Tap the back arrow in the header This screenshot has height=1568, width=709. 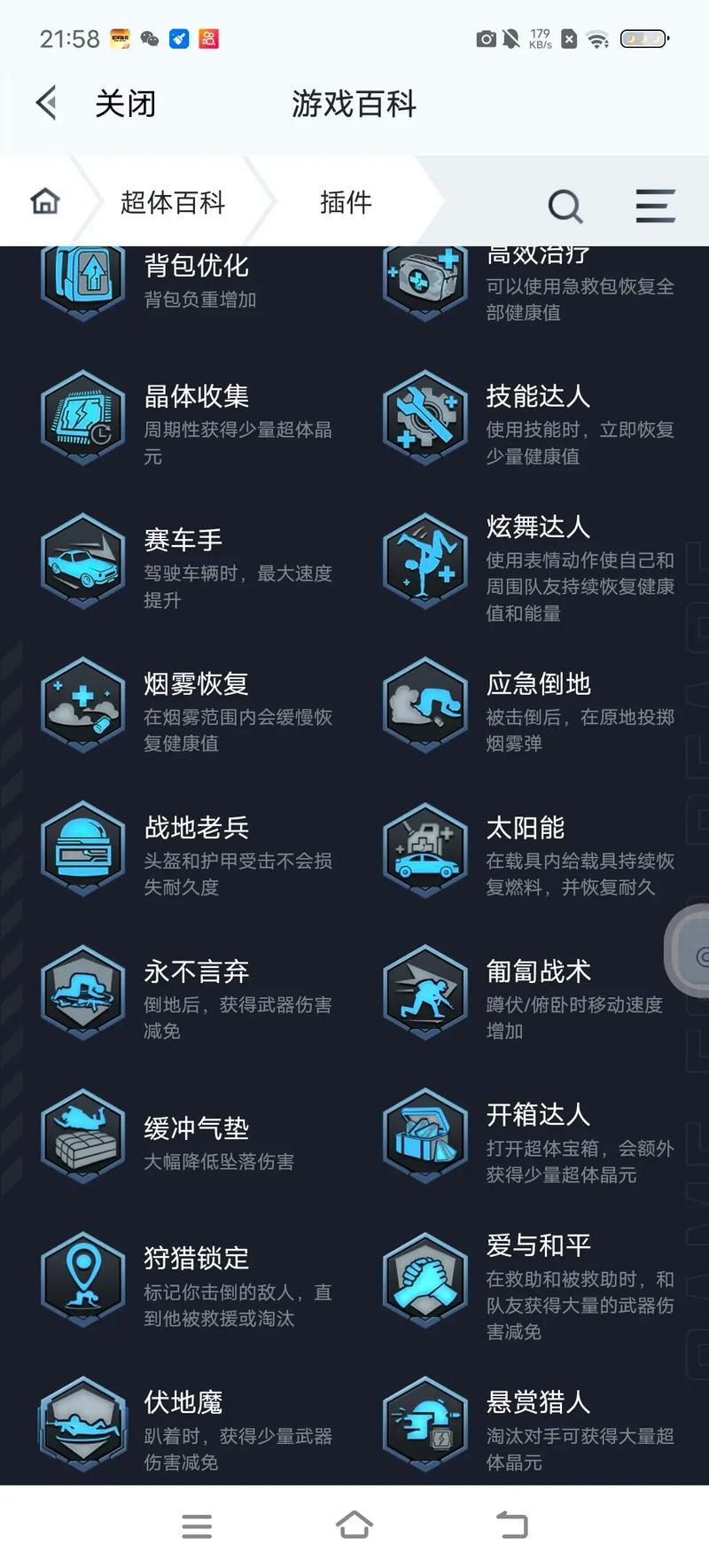[47, 103]
